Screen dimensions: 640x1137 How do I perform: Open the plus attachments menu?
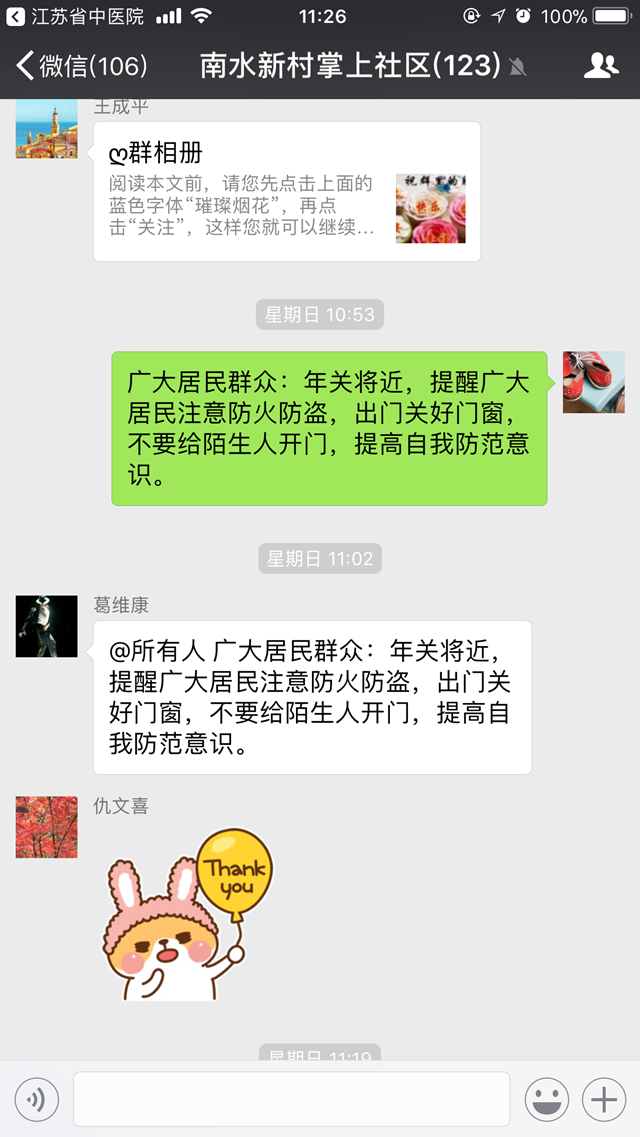[604, 1100]
